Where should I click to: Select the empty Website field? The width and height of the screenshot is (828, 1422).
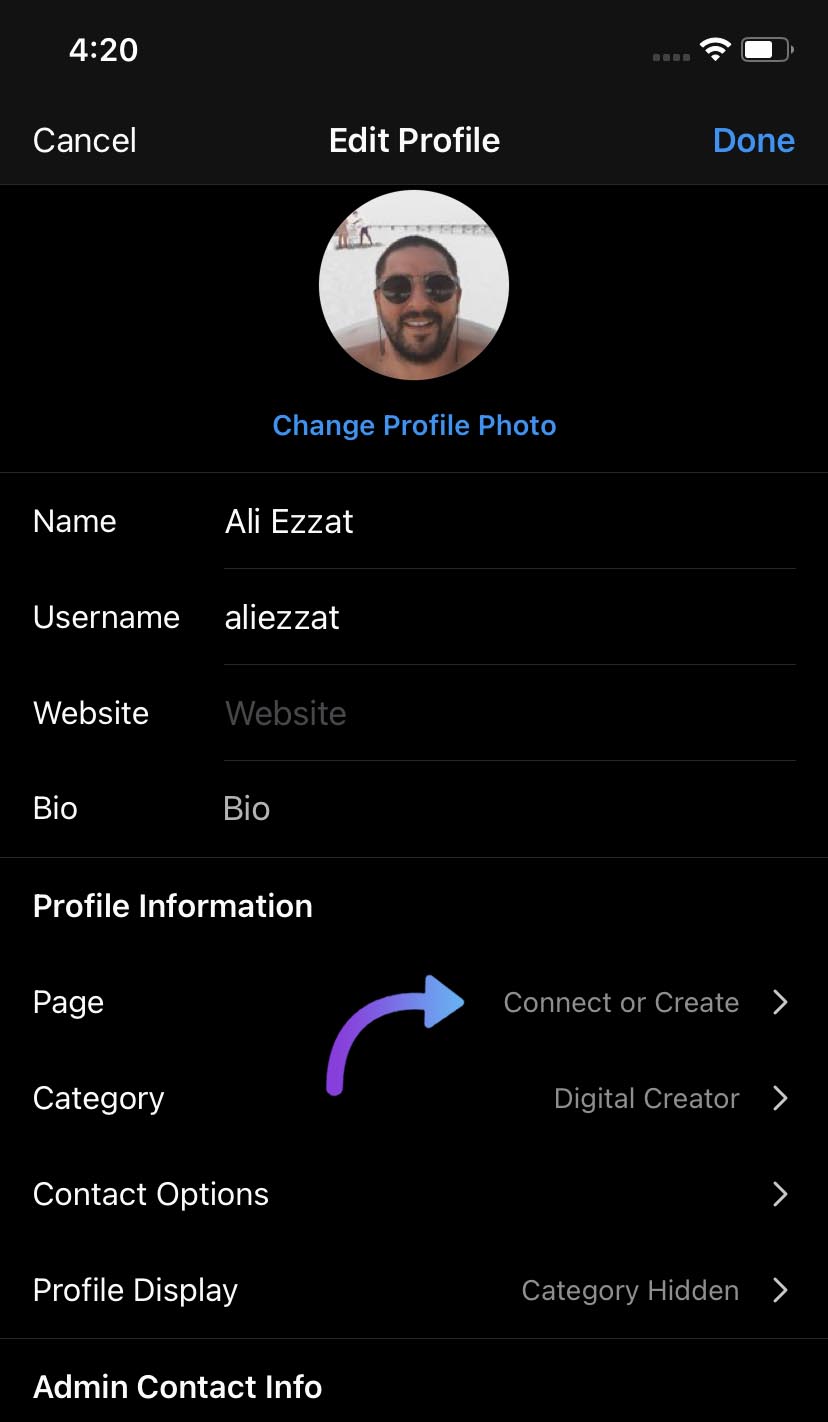pyautogui.click(x=510, y=713)
